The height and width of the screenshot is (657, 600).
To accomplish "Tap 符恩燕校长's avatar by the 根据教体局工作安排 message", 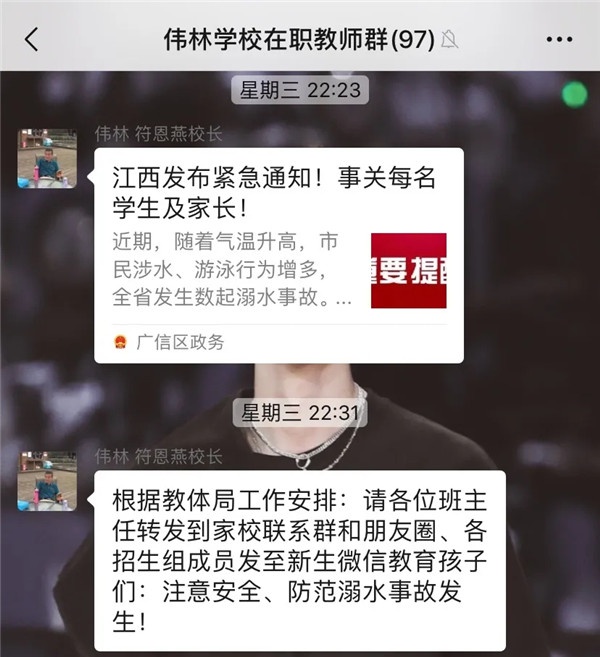I will click(47, 480).
